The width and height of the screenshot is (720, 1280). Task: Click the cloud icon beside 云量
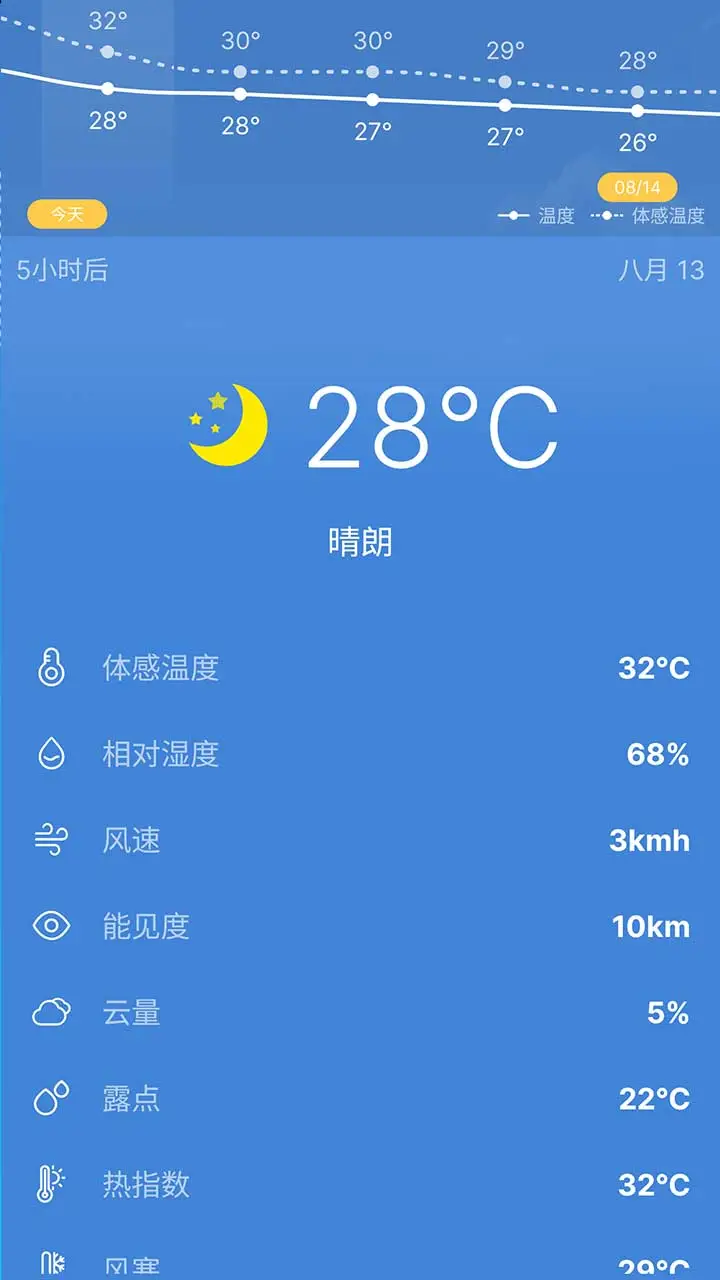point(51,1013)
